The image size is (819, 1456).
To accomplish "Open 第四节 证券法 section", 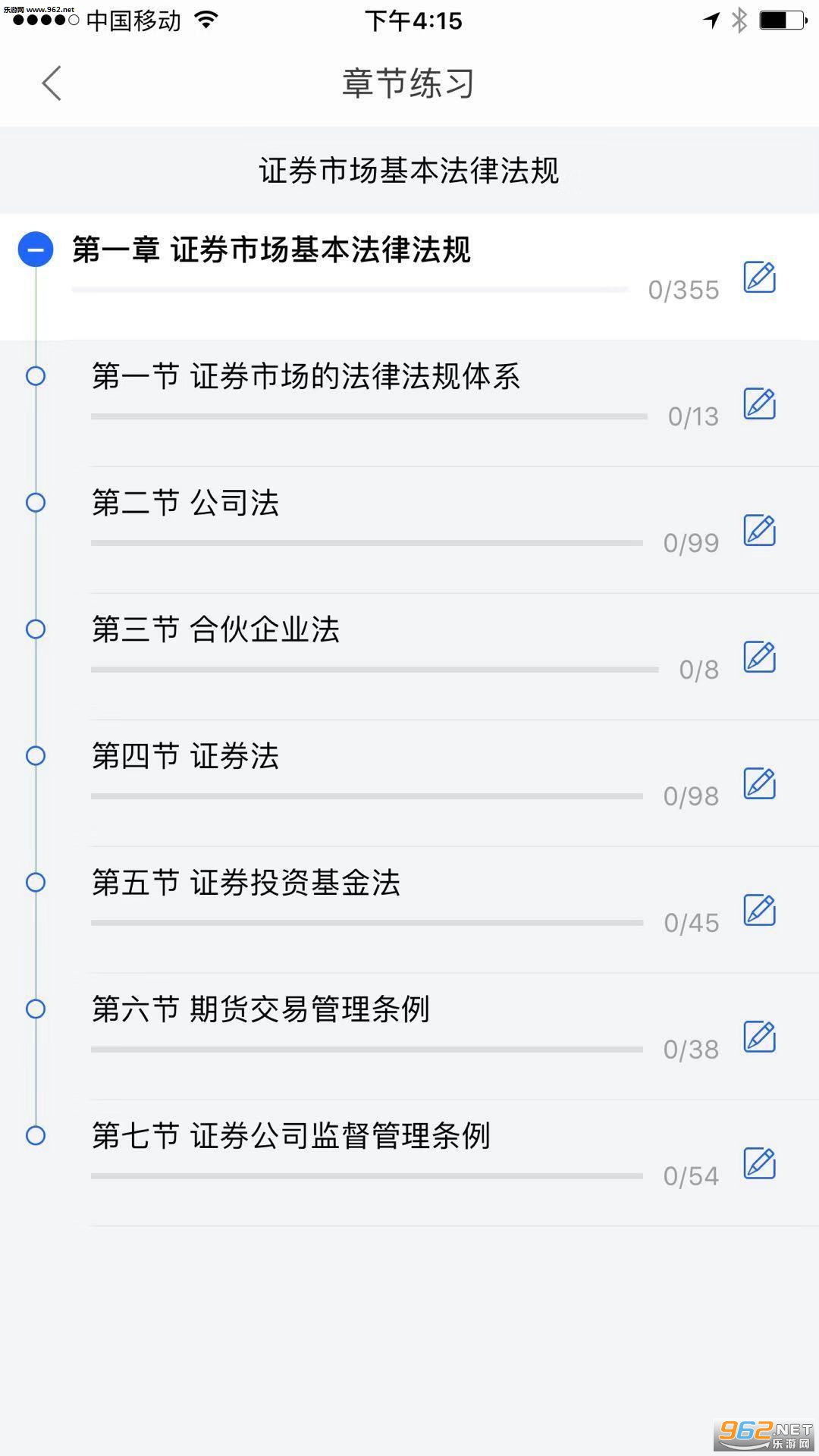I will (x=186, y=757).
